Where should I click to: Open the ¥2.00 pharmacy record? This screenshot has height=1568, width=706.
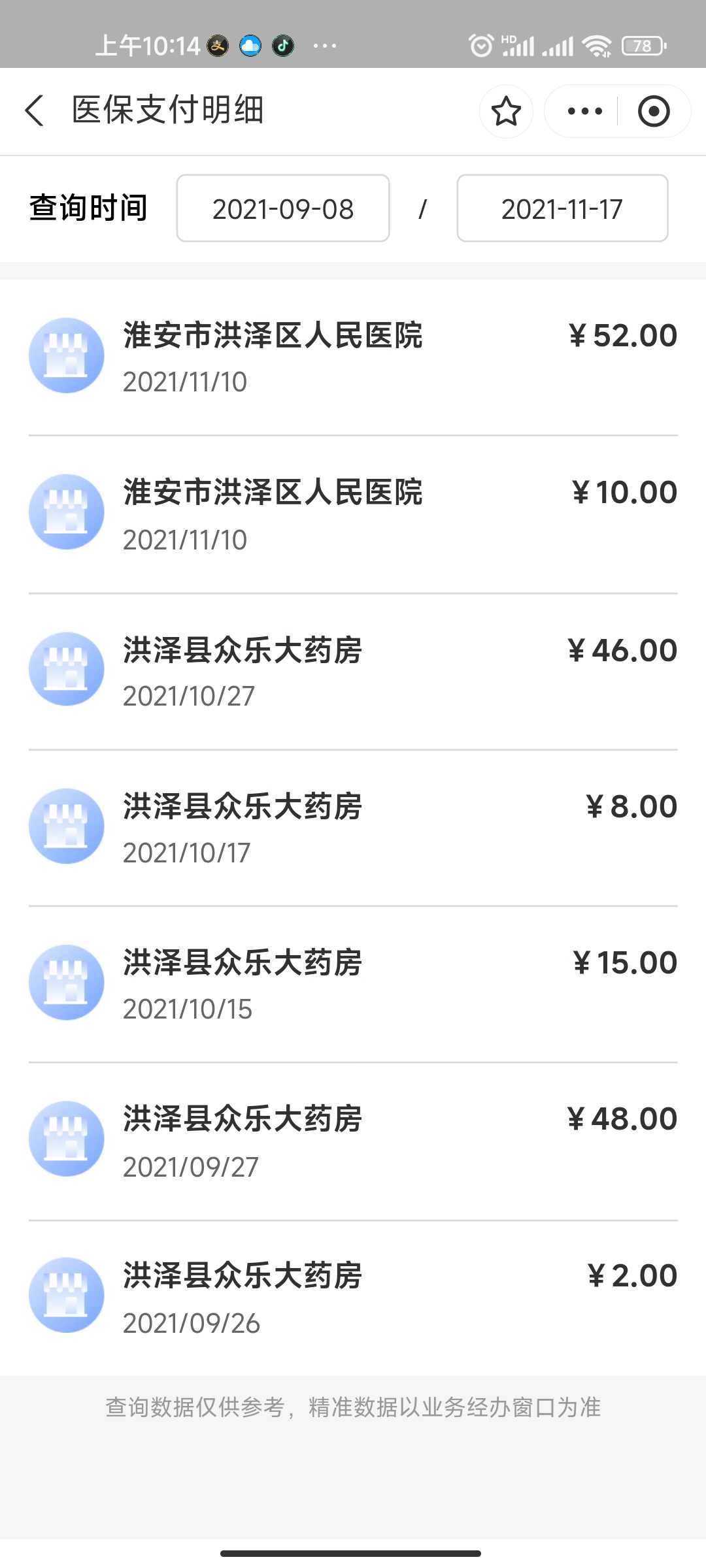pyautogui.click(x=353, y=1298)
